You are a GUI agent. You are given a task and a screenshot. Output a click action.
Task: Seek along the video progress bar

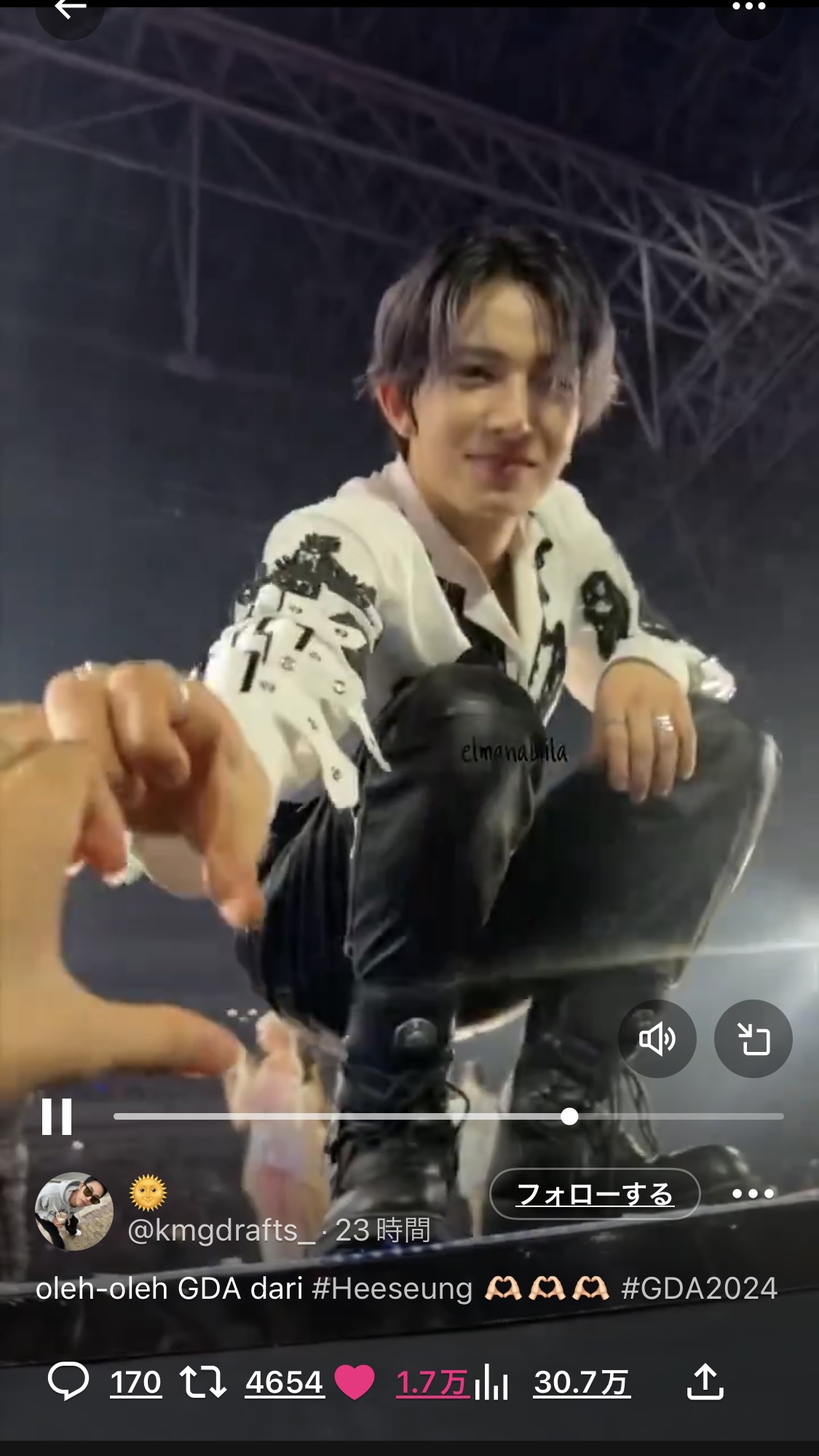point(448,1116)
